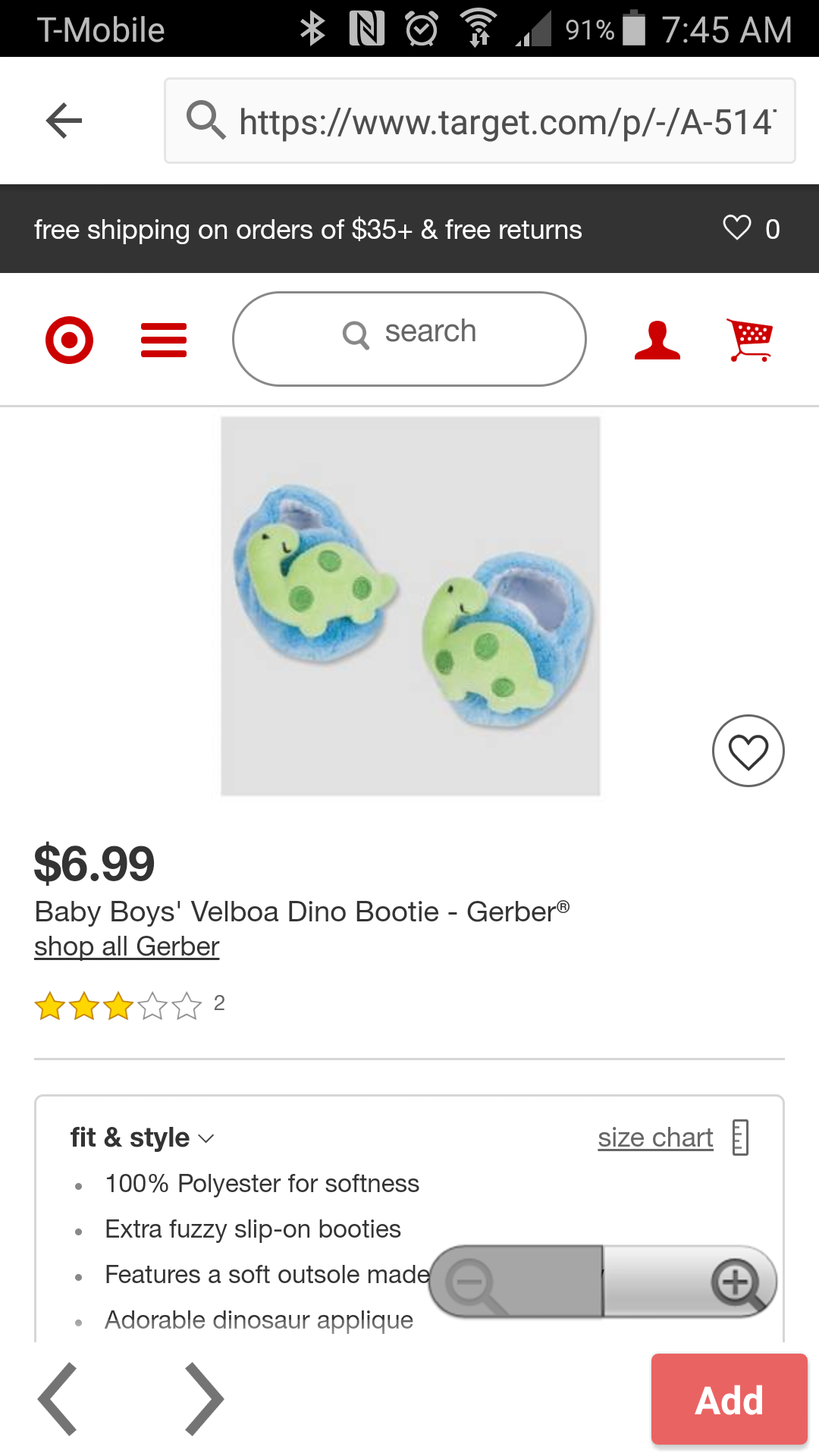Open the account profile icon

(x=657, y=339)
